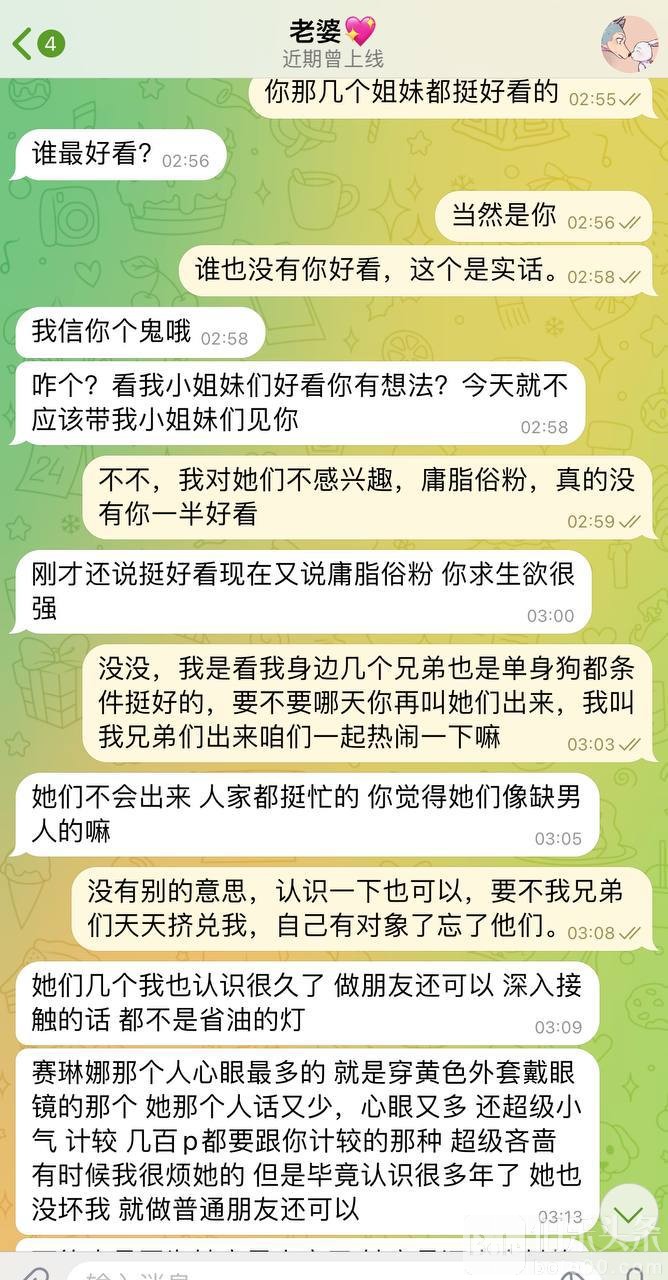Jump to the latest message with the down arrow
The width and height of the screenshot is (668, 1280).
tap(628, 1214)
